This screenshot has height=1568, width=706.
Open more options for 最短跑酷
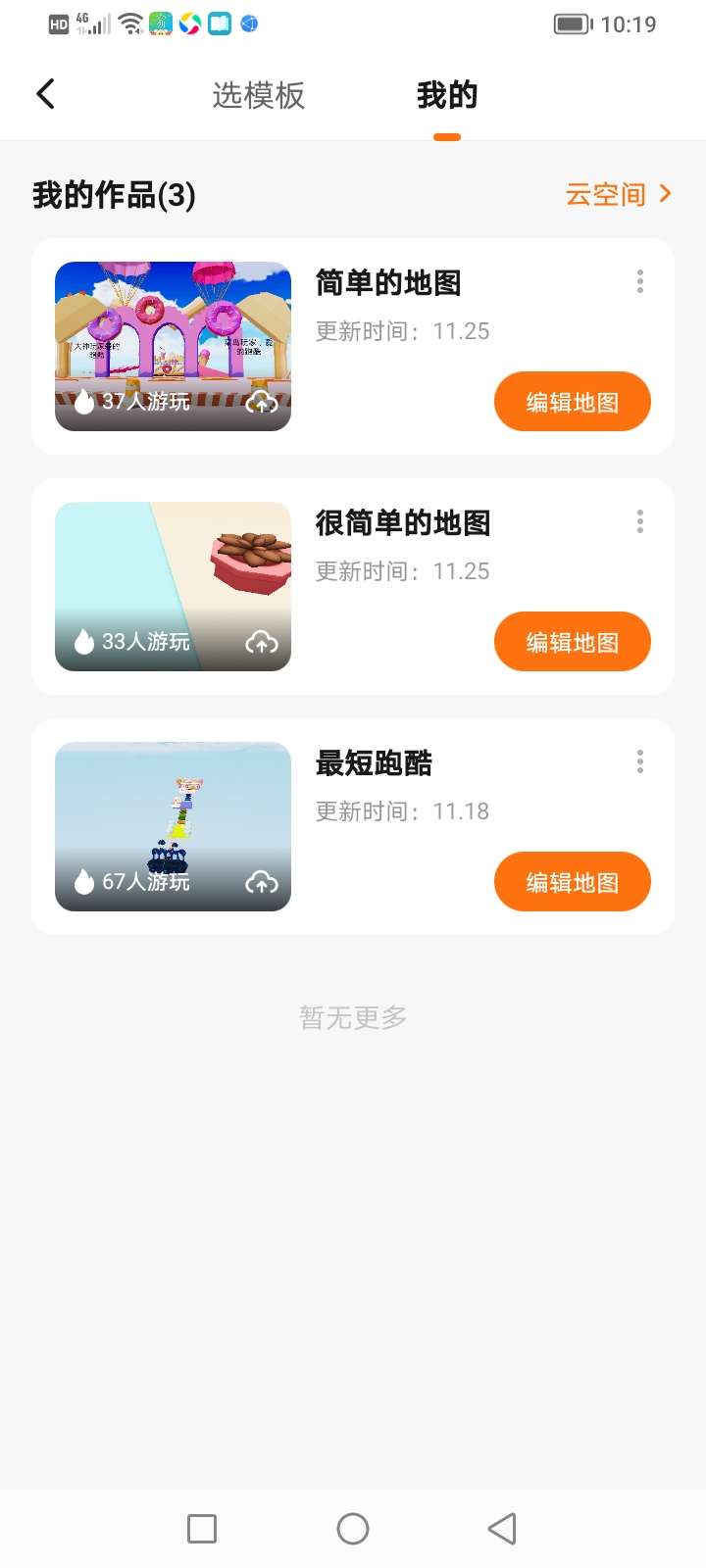click(x=640, y=761)
